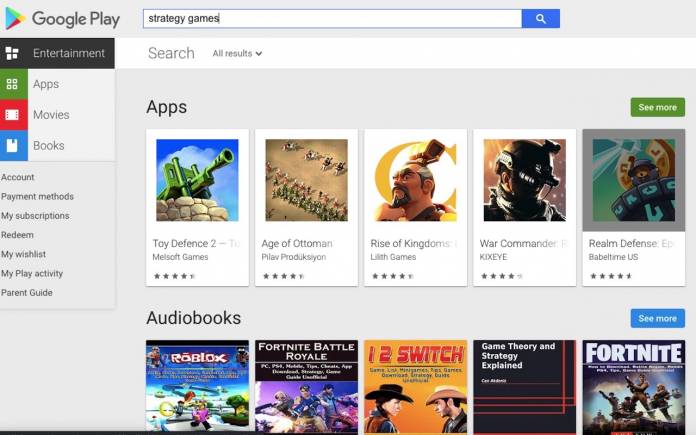The image size is (696, 435).
Task: Focus the 'strategy games' search field
Action: click(x=331, y=18)
